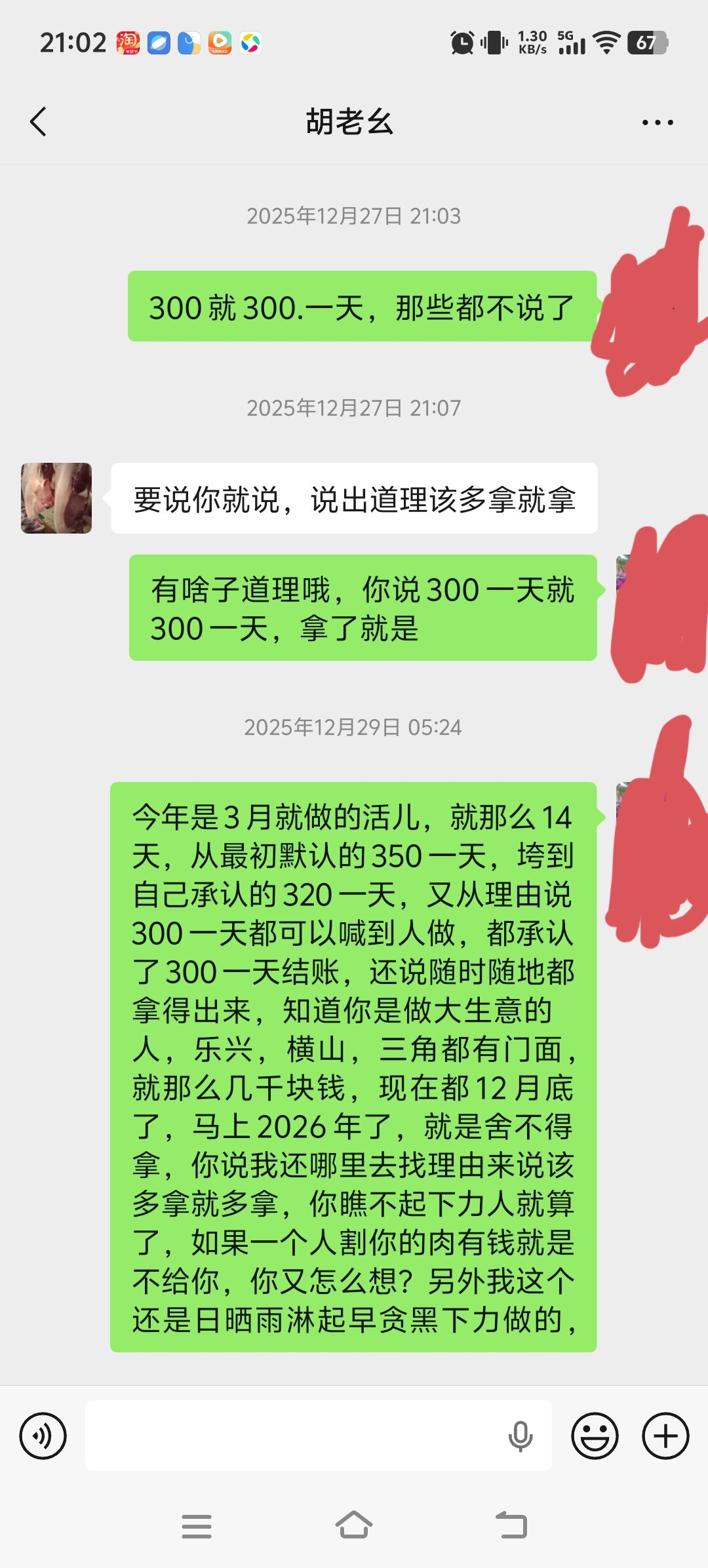Tap the microphone dictation icon

(x=521, y=1436)
